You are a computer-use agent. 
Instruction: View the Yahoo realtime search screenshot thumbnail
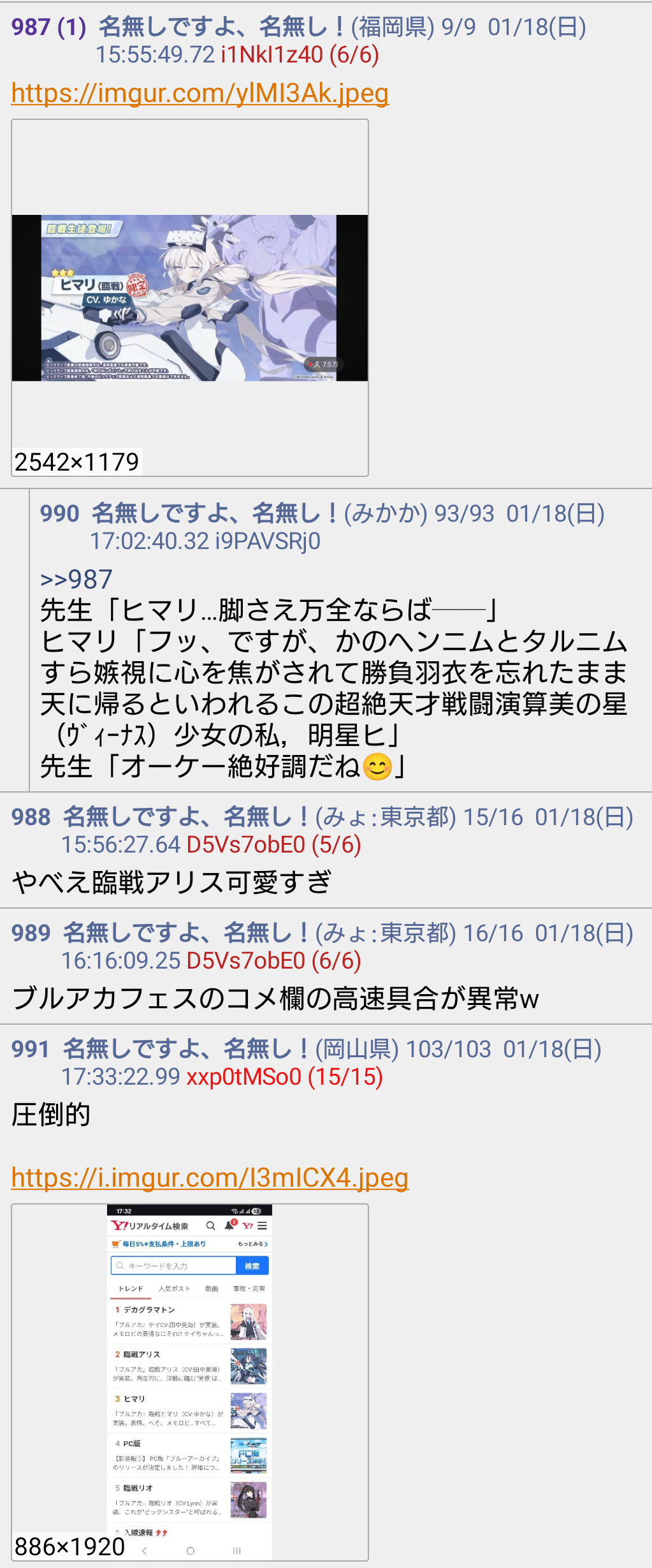190,1381
